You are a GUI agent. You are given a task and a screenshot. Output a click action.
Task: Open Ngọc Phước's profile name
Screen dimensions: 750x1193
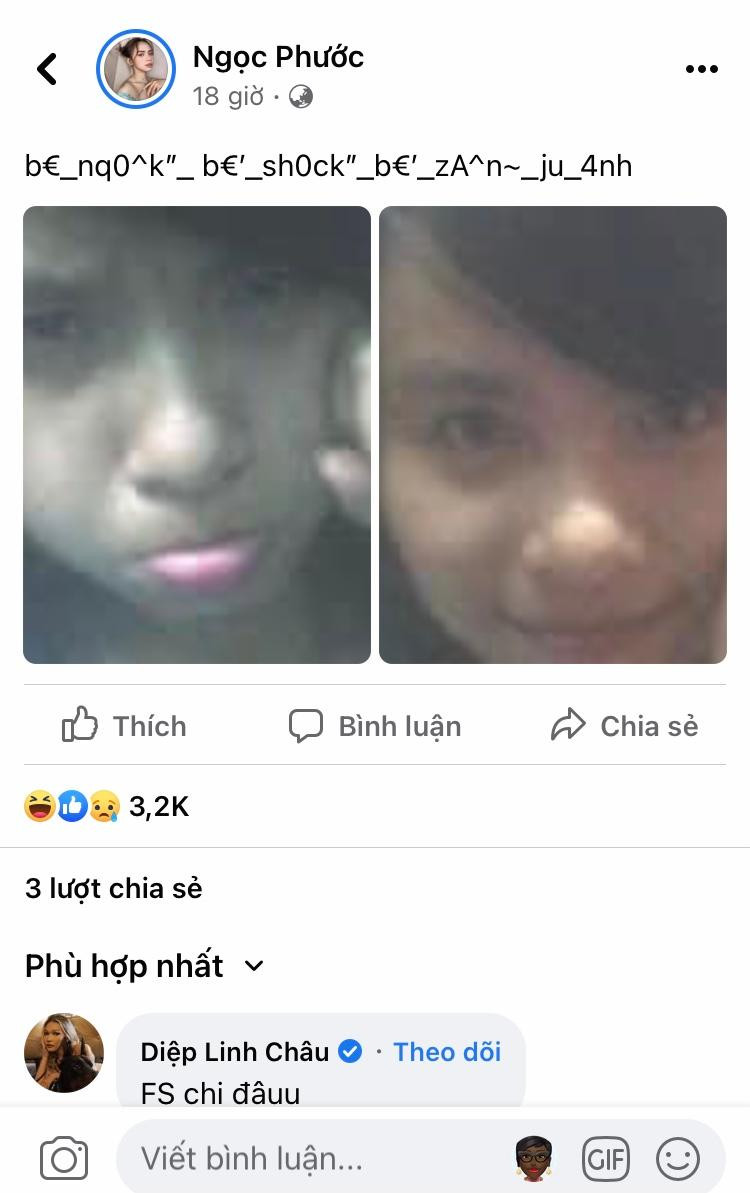278,57
